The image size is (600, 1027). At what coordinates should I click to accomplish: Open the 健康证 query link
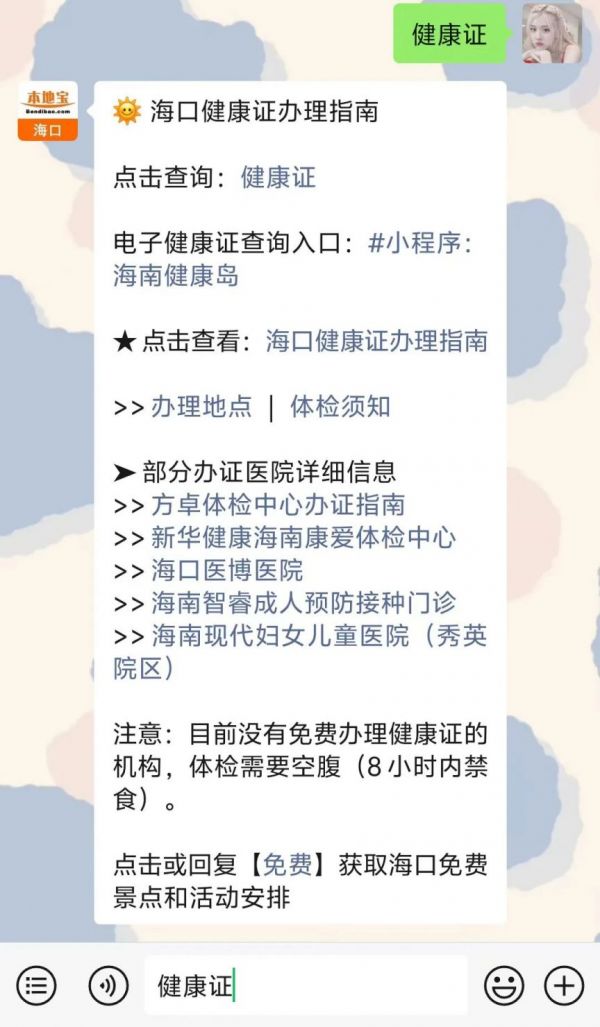pos(277,178)
